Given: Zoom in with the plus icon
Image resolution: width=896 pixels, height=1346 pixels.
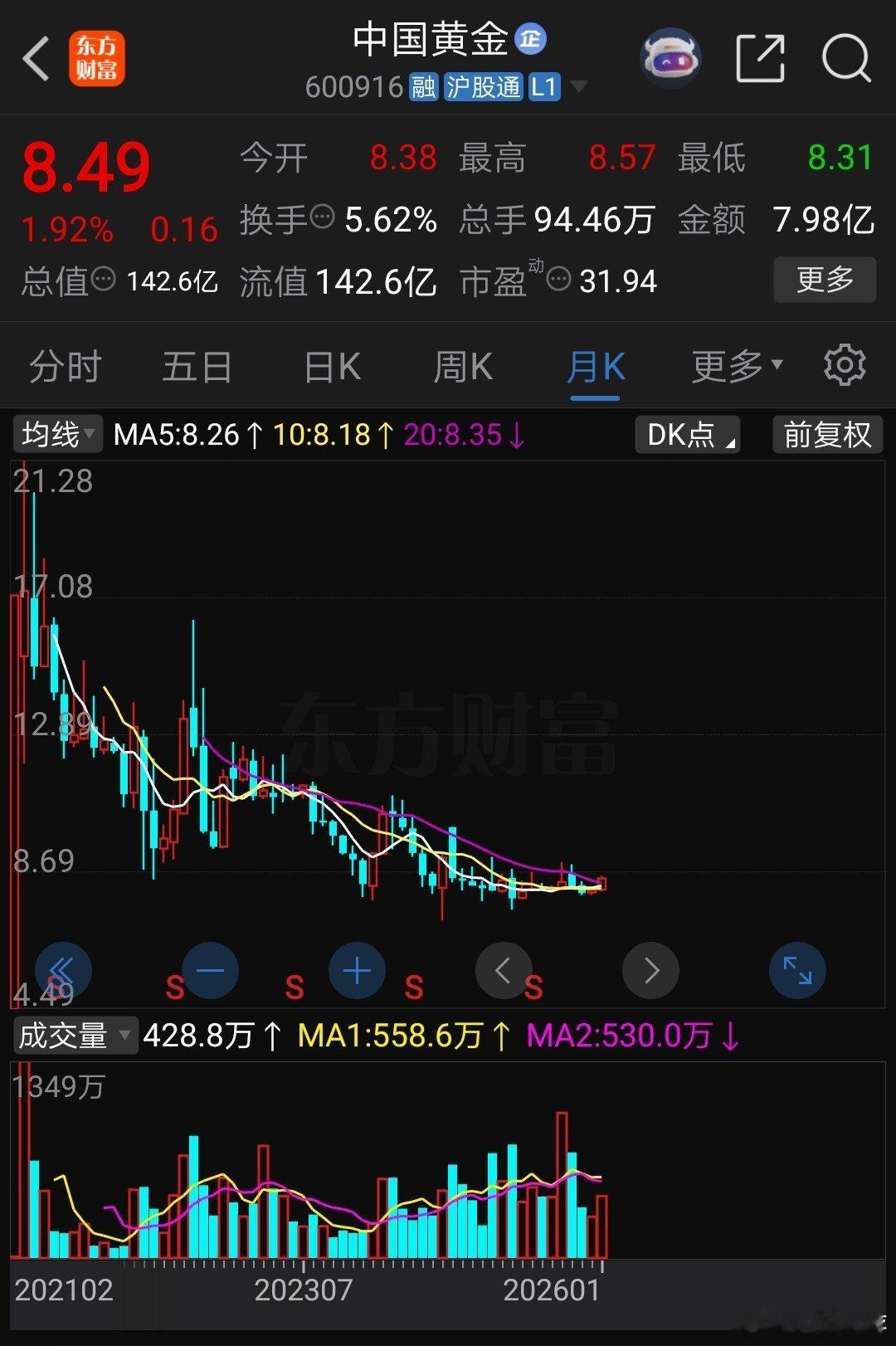Looking at the screenshot, I should coord(357,970).
